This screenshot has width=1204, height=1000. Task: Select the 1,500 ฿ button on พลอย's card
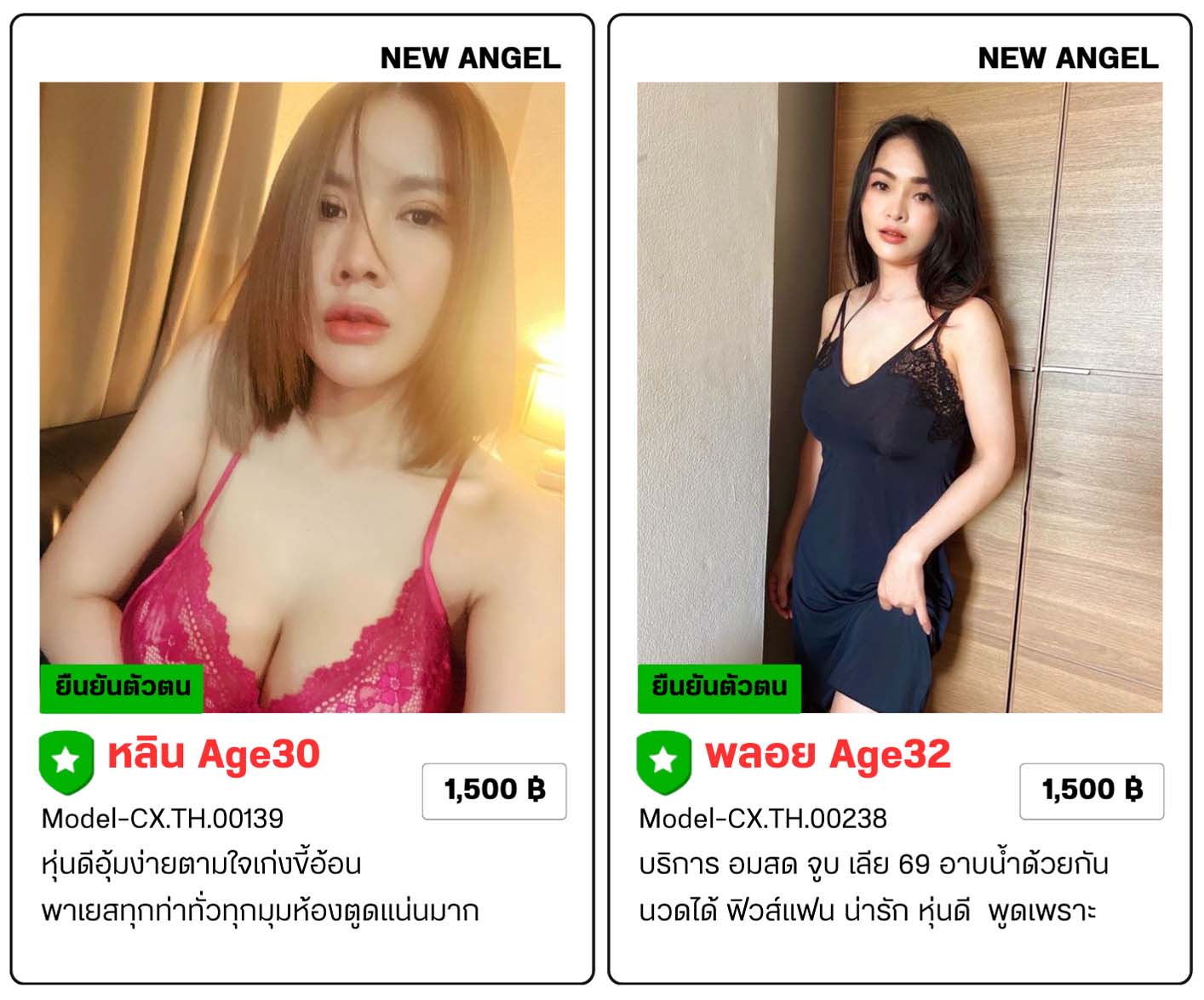1092,791
